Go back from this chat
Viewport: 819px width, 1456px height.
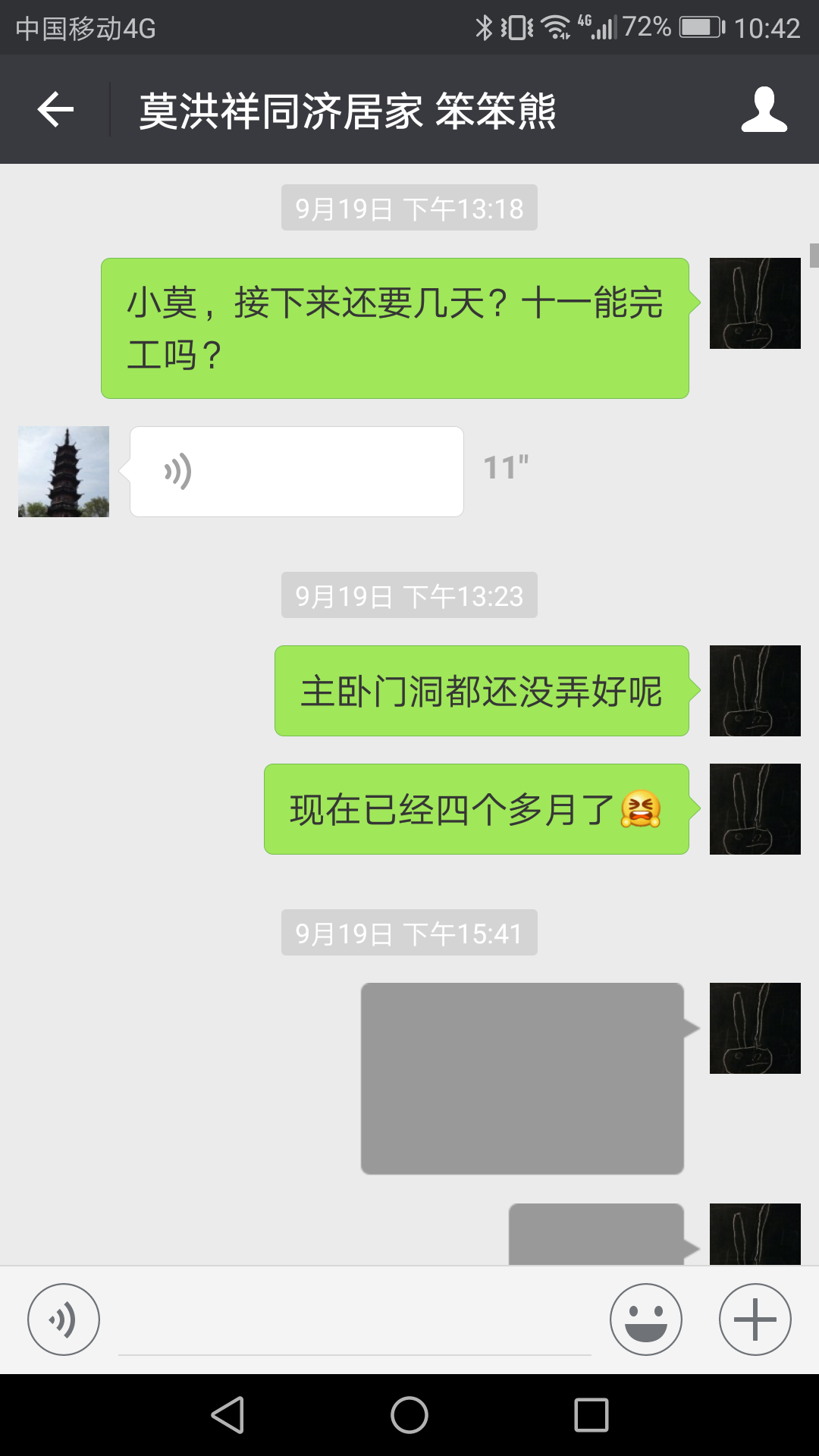[x=55, y=110]
